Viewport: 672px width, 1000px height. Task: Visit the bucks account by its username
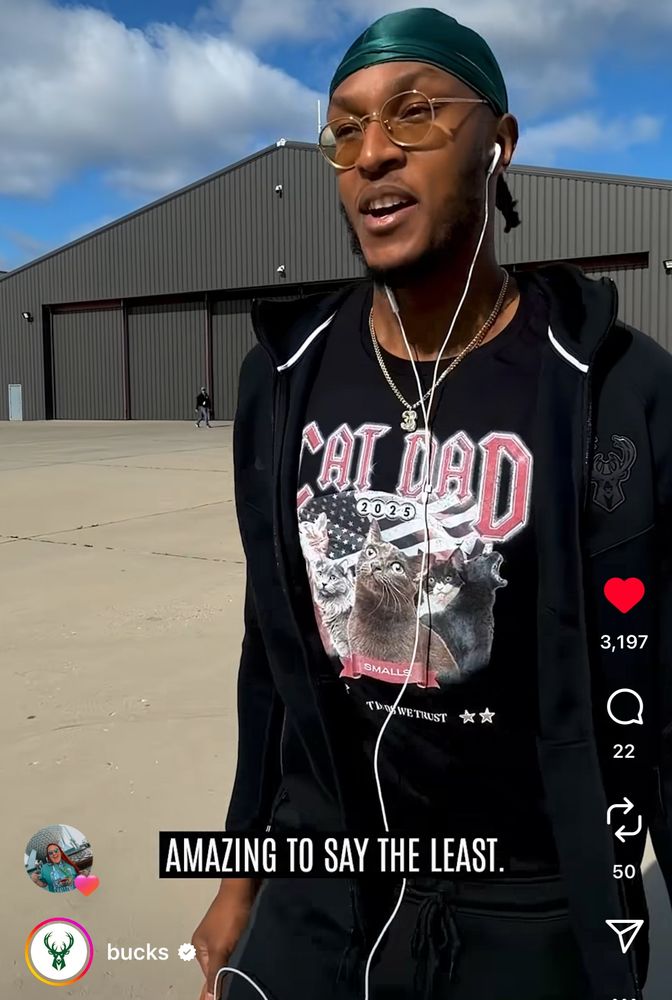tap(138, 952)
